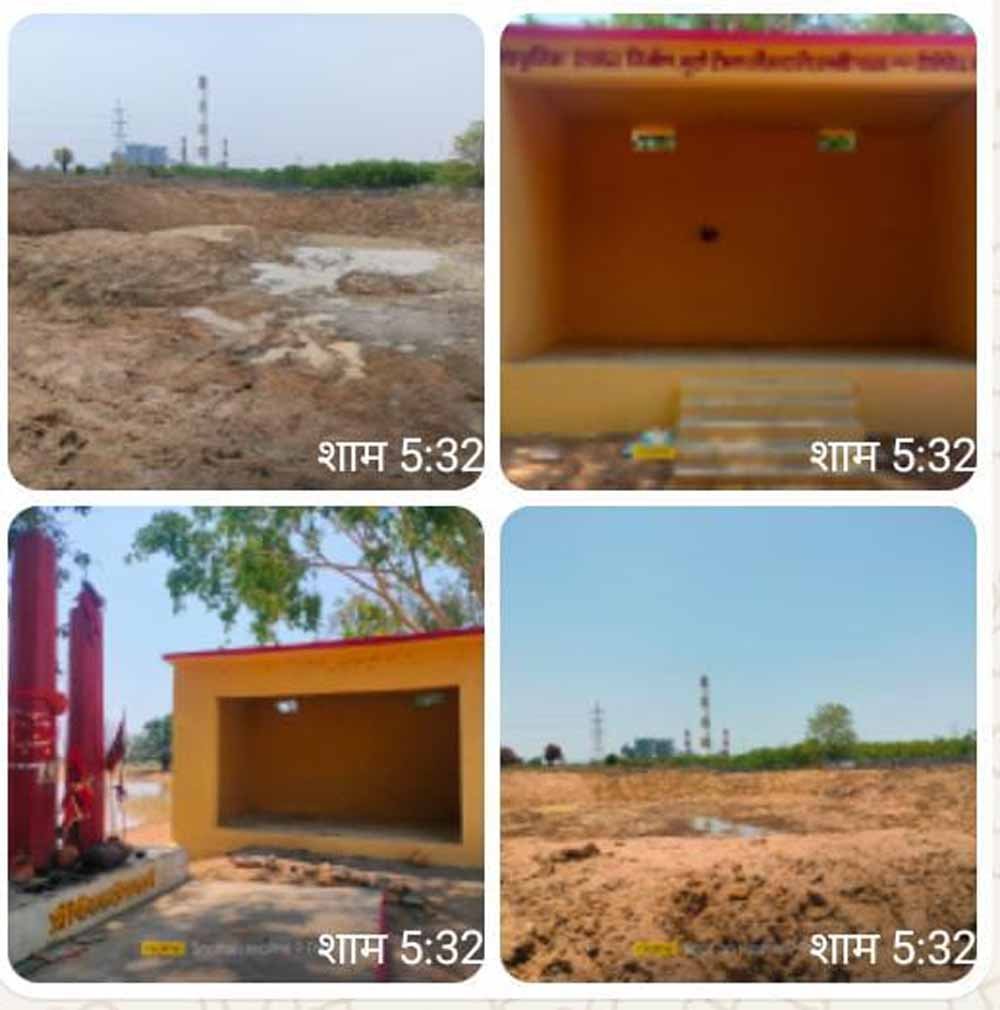Open the front-view yellow shelter photo
Image resolution: width=1000 pixels, height=1010 pixels.
pos(738,250)
